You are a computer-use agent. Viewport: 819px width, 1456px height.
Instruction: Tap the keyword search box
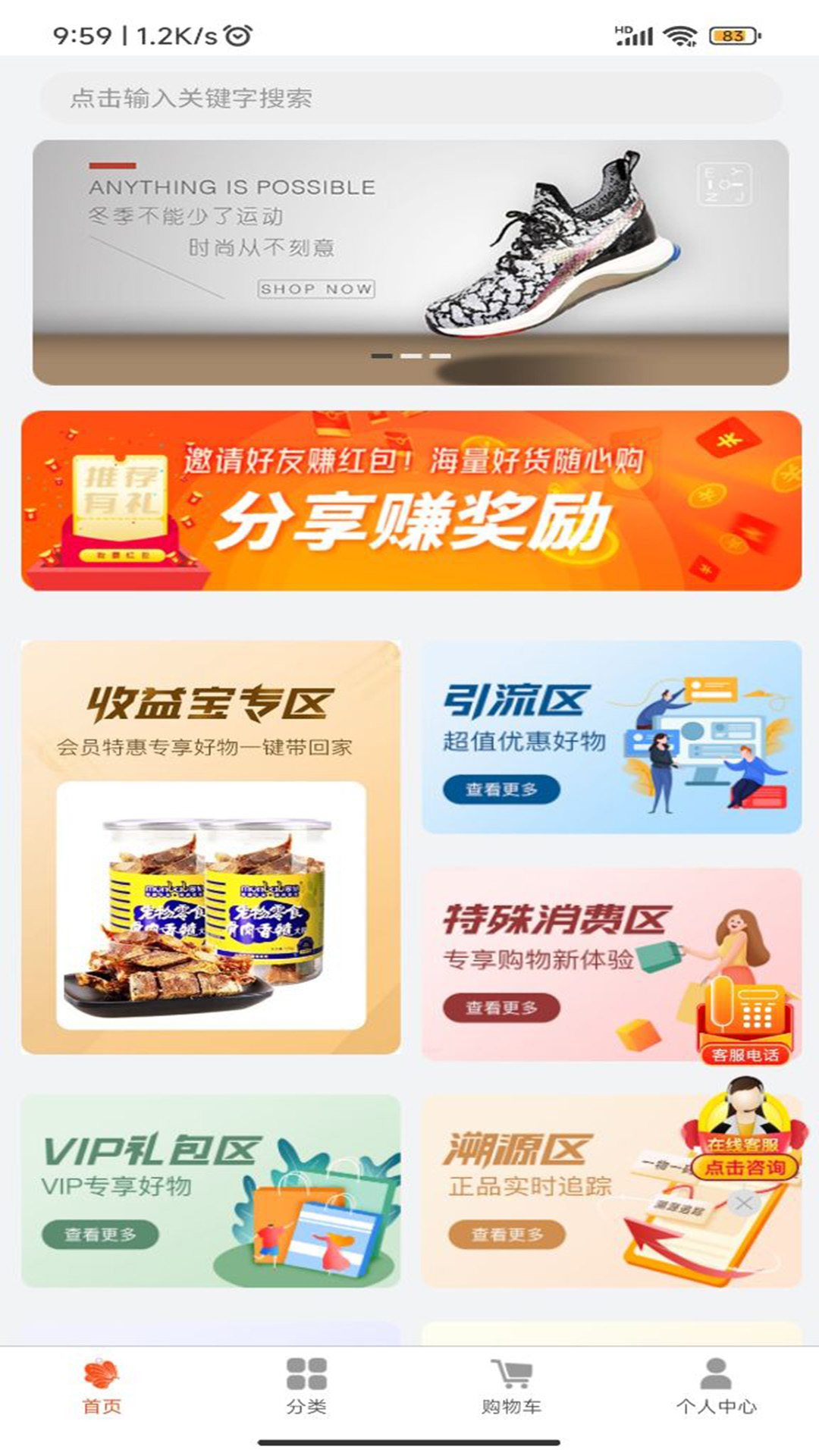coord(409,98)
